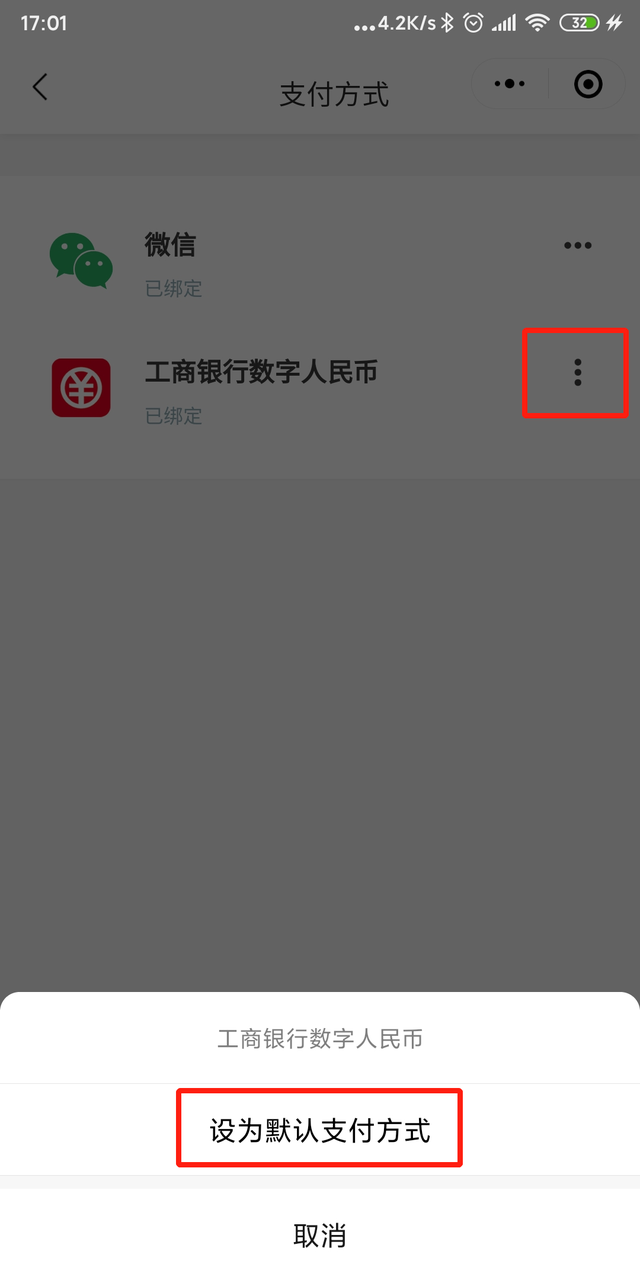Close the mini program via circle icon
640x1280 pixels.
point(588,85)
